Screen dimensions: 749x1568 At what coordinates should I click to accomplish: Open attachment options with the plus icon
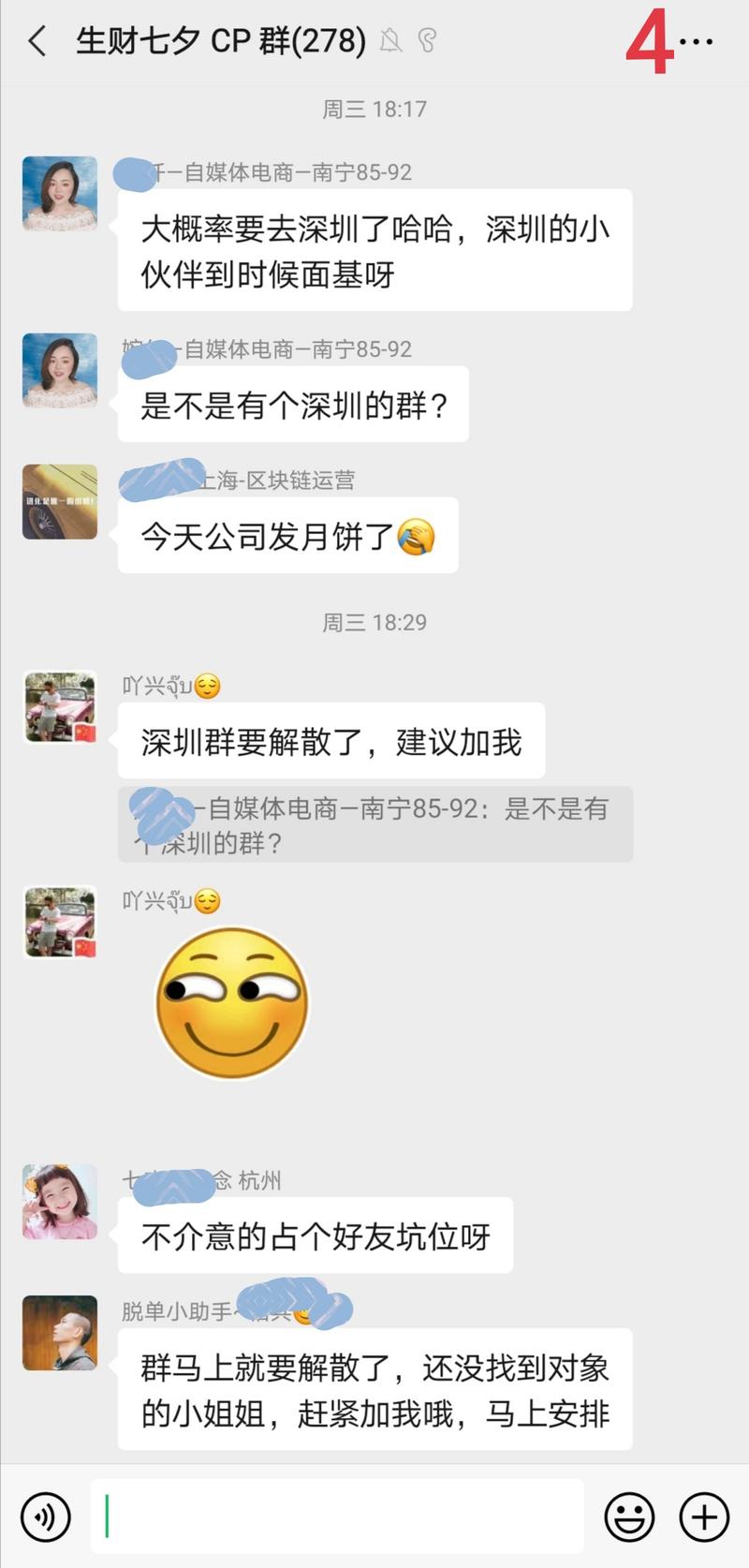(700, 1516)
